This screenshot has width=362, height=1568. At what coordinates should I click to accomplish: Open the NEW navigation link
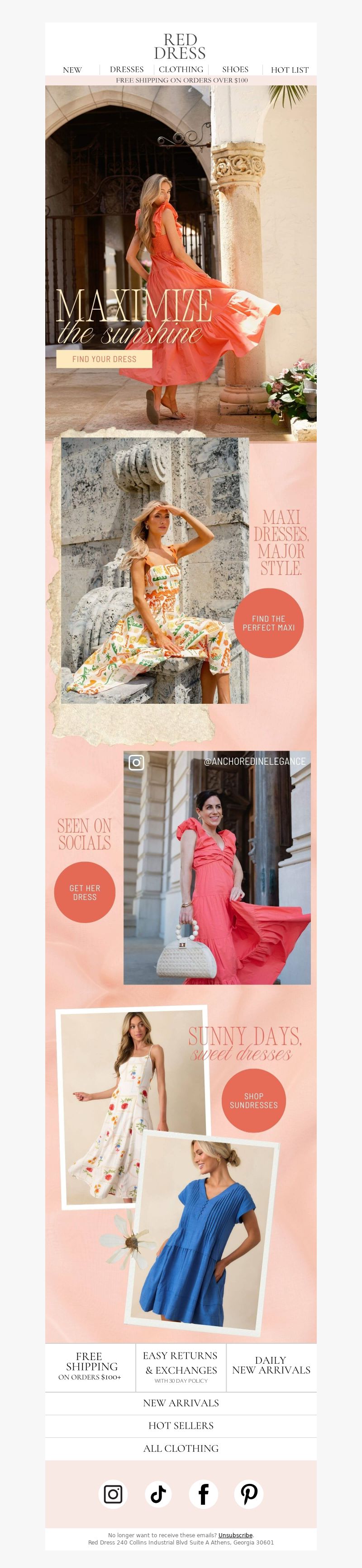point(72,70)
